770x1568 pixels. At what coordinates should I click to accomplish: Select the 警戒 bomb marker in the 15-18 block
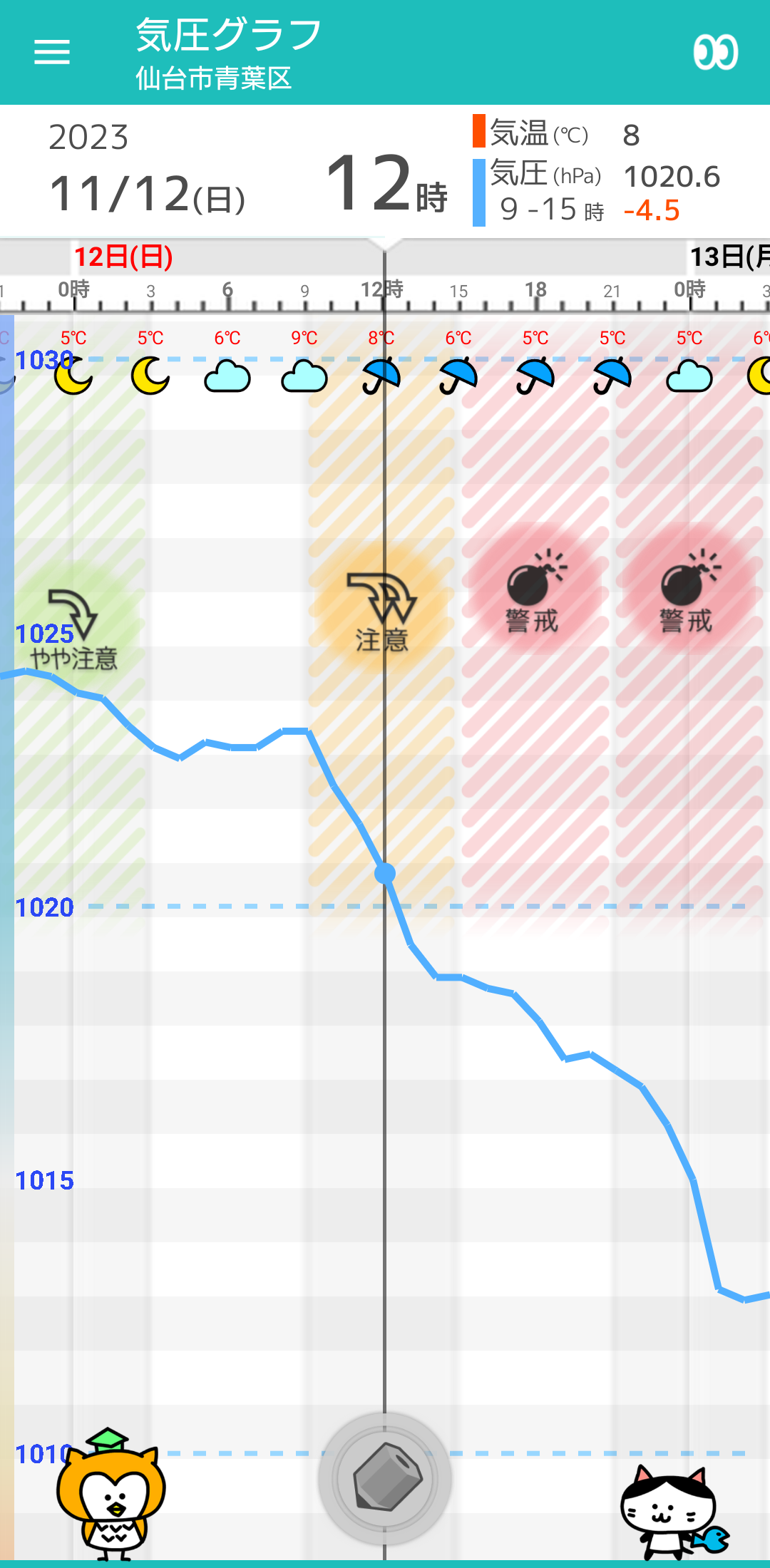point(534,590)
